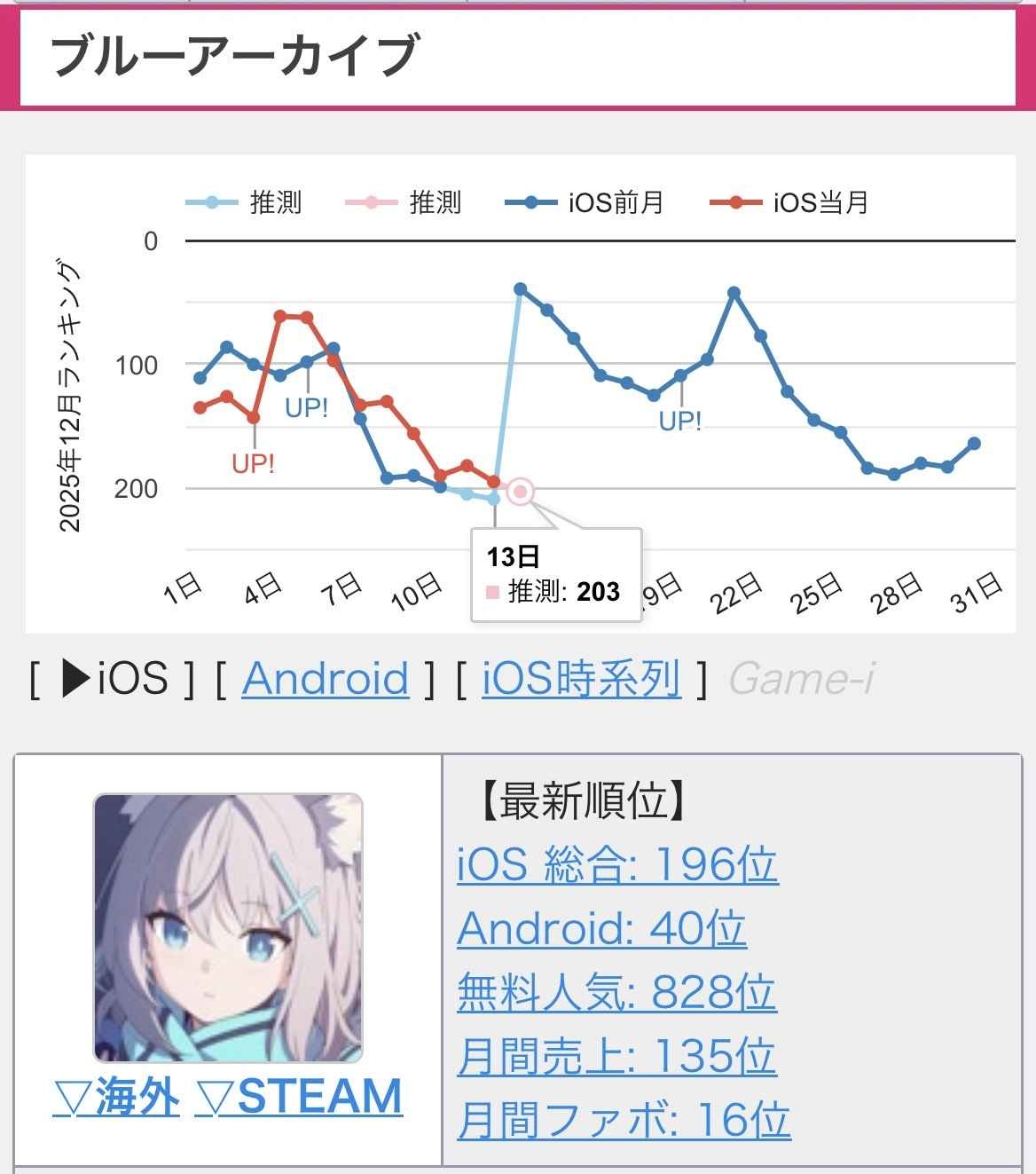Toggle the iOS前月 legend series
Viewport: 1036px width, 1174px height.
[585, 203]
